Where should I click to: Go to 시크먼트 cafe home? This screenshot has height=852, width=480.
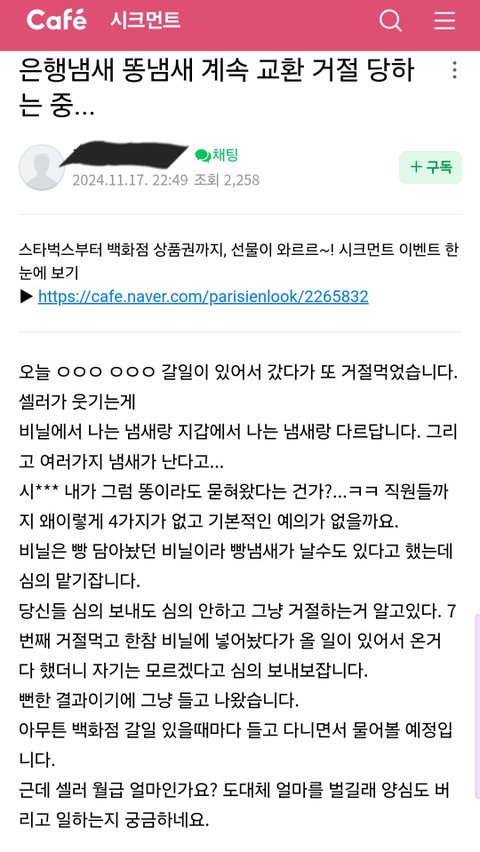coord(145,21)
